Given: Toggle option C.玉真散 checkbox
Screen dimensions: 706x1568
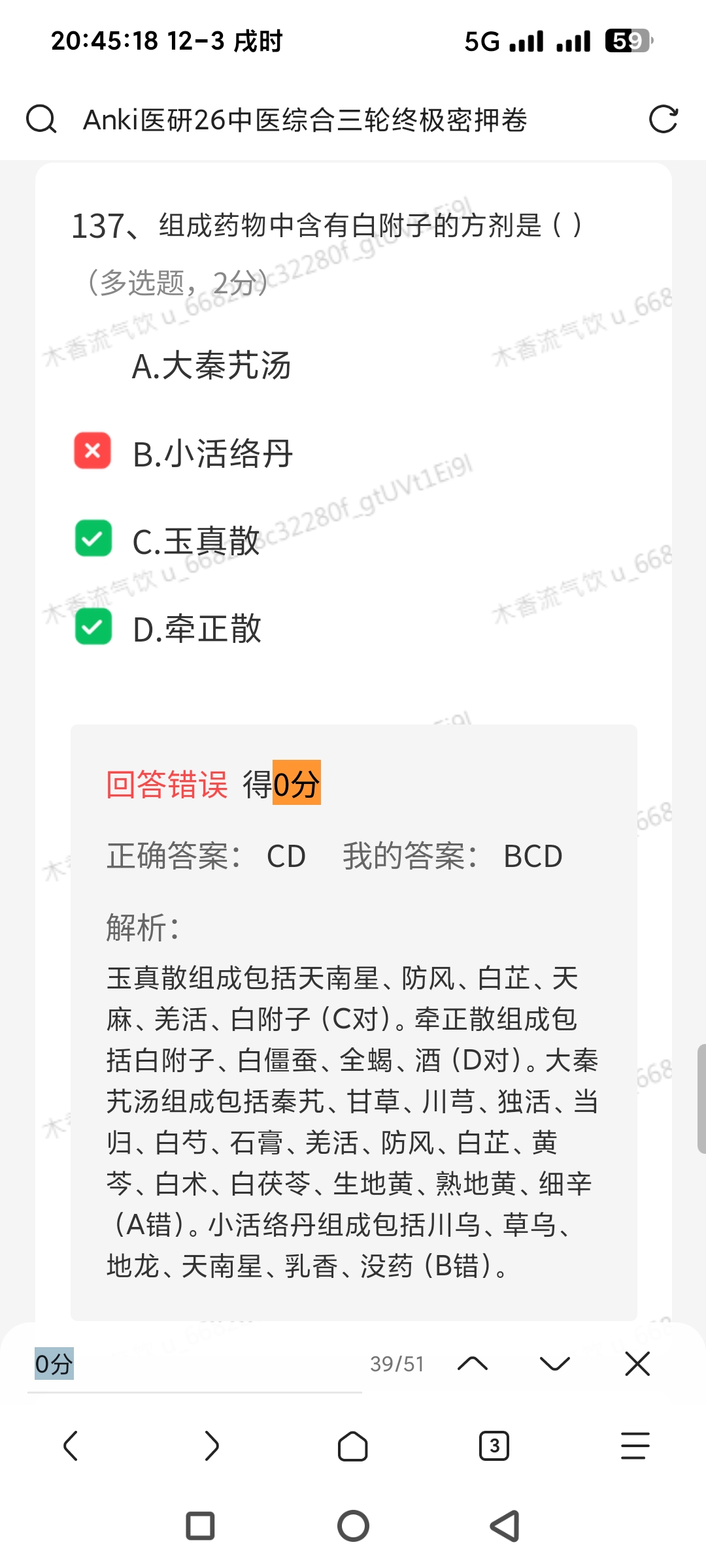Looking at the screenshot, I should click(93, 538).
